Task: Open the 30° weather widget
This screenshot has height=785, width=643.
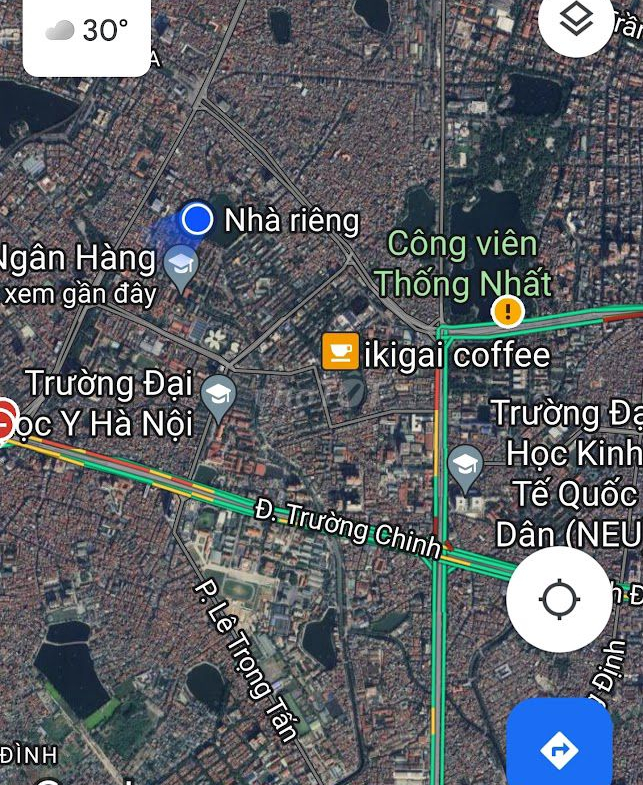Action: tap(87, 31)
